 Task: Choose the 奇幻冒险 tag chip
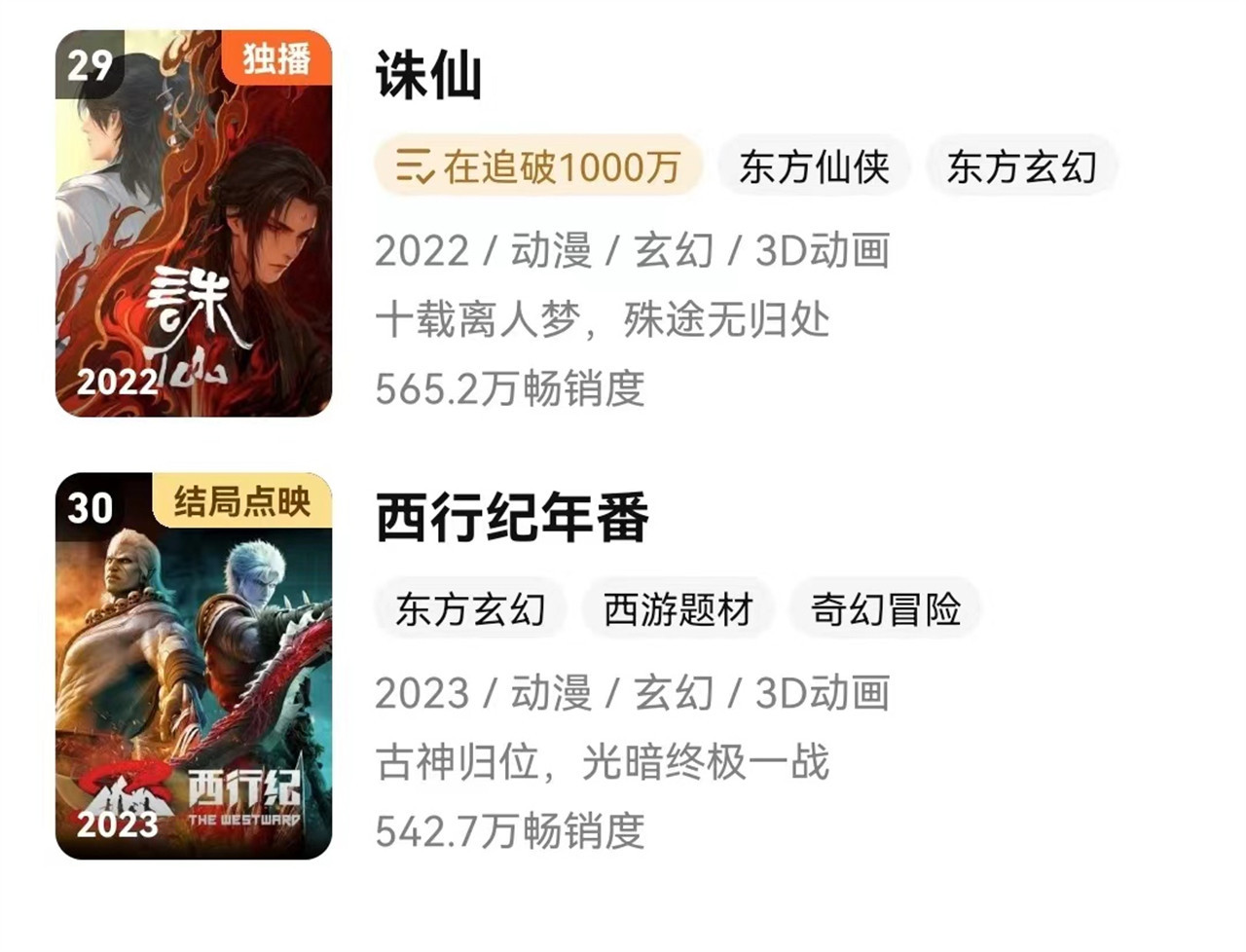(x=885, y=609)
